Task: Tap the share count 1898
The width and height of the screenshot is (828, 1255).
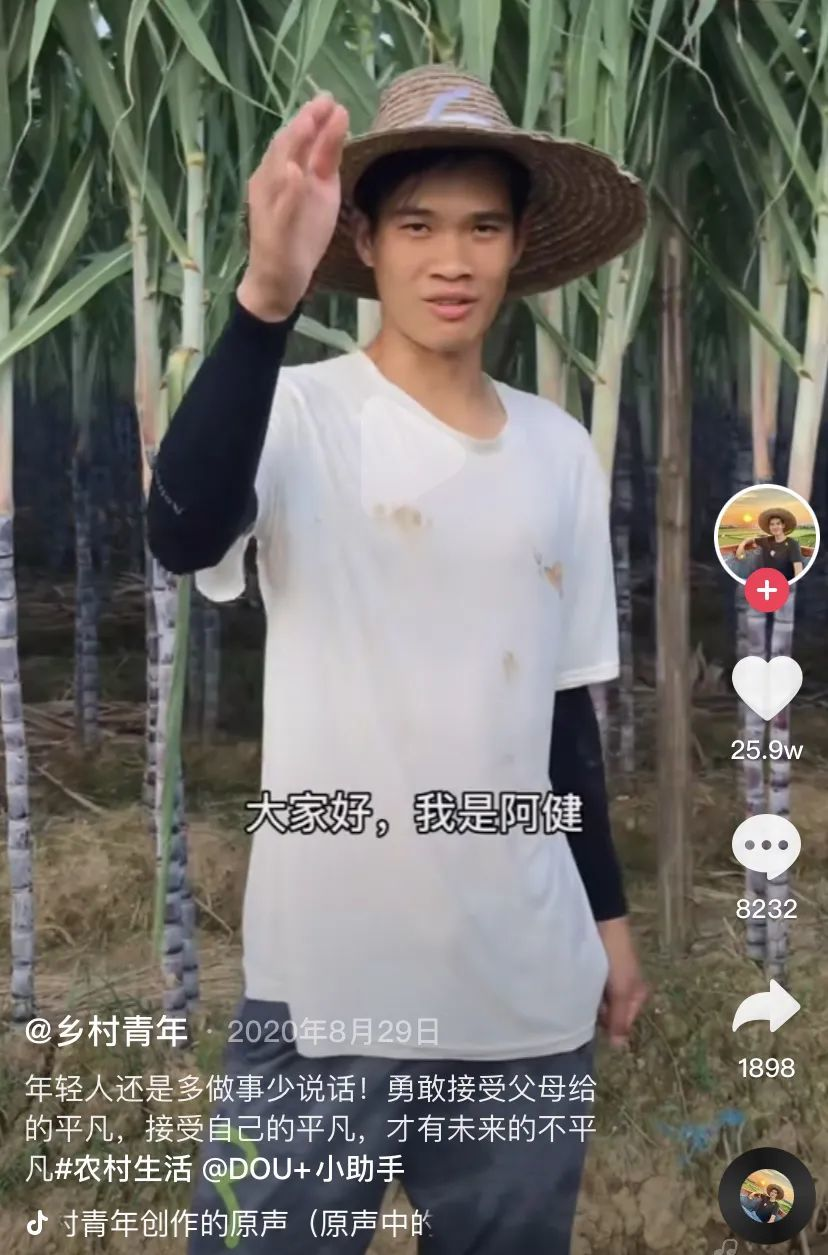Action: pos(766,1066)
